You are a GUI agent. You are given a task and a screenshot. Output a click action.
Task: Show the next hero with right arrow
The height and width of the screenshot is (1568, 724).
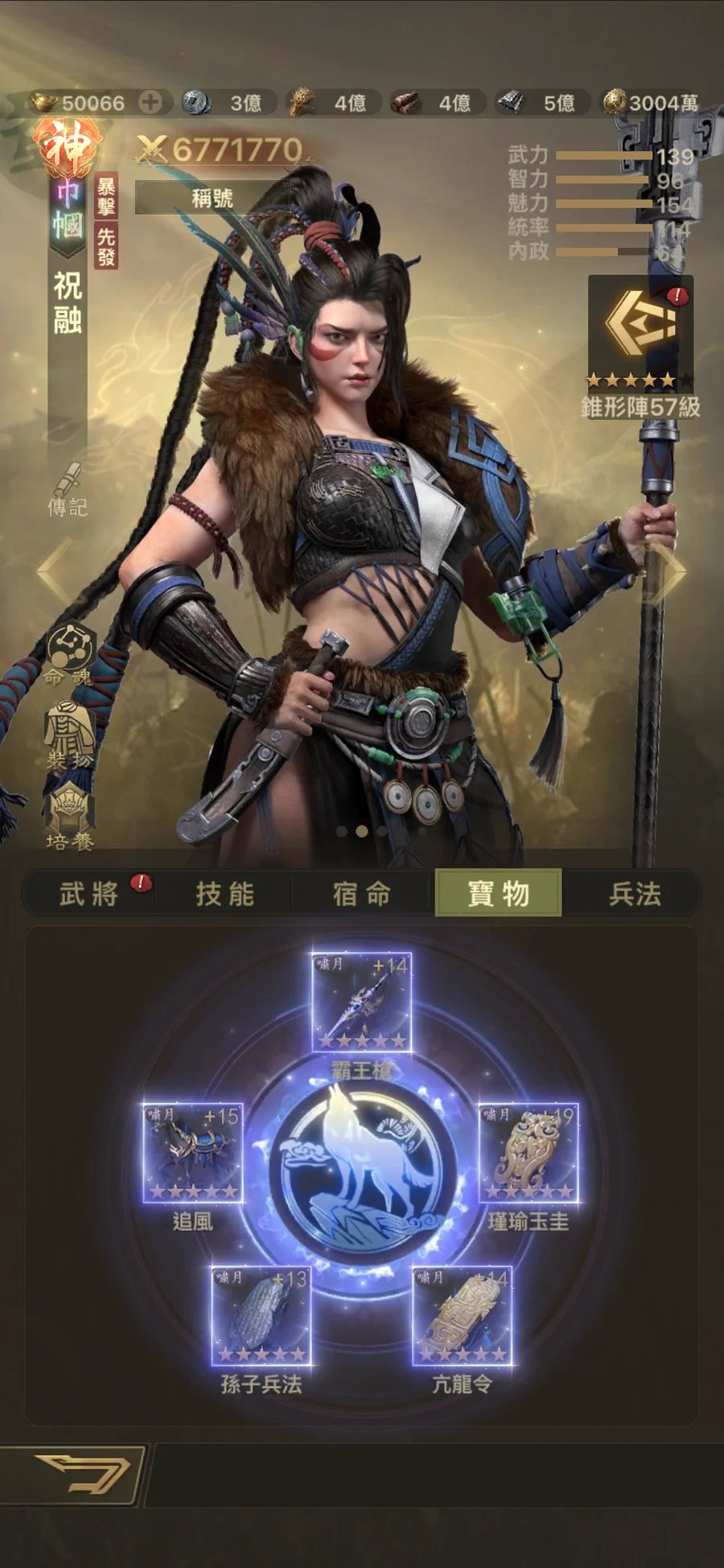[x=666, y=571]
